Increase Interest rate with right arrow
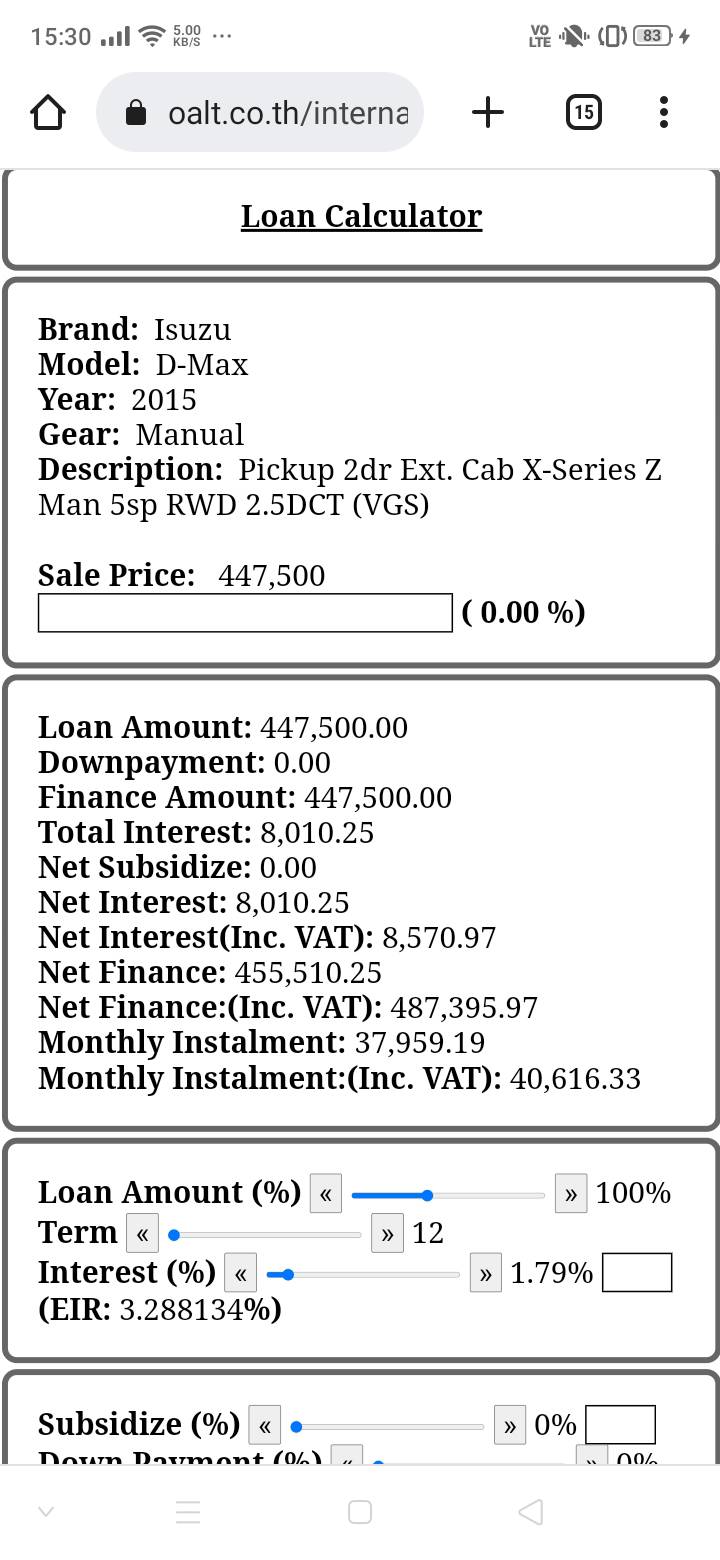 click(485, 1274)
